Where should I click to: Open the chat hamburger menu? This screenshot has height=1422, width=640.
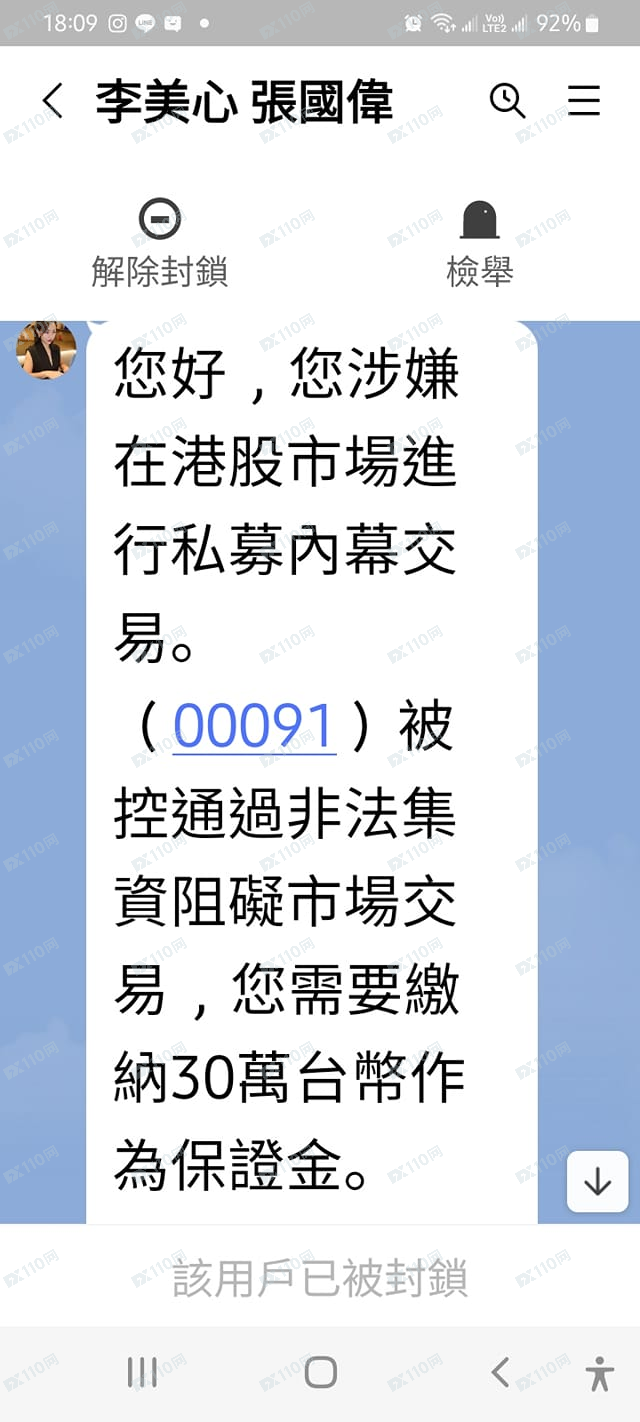[583, 101]
